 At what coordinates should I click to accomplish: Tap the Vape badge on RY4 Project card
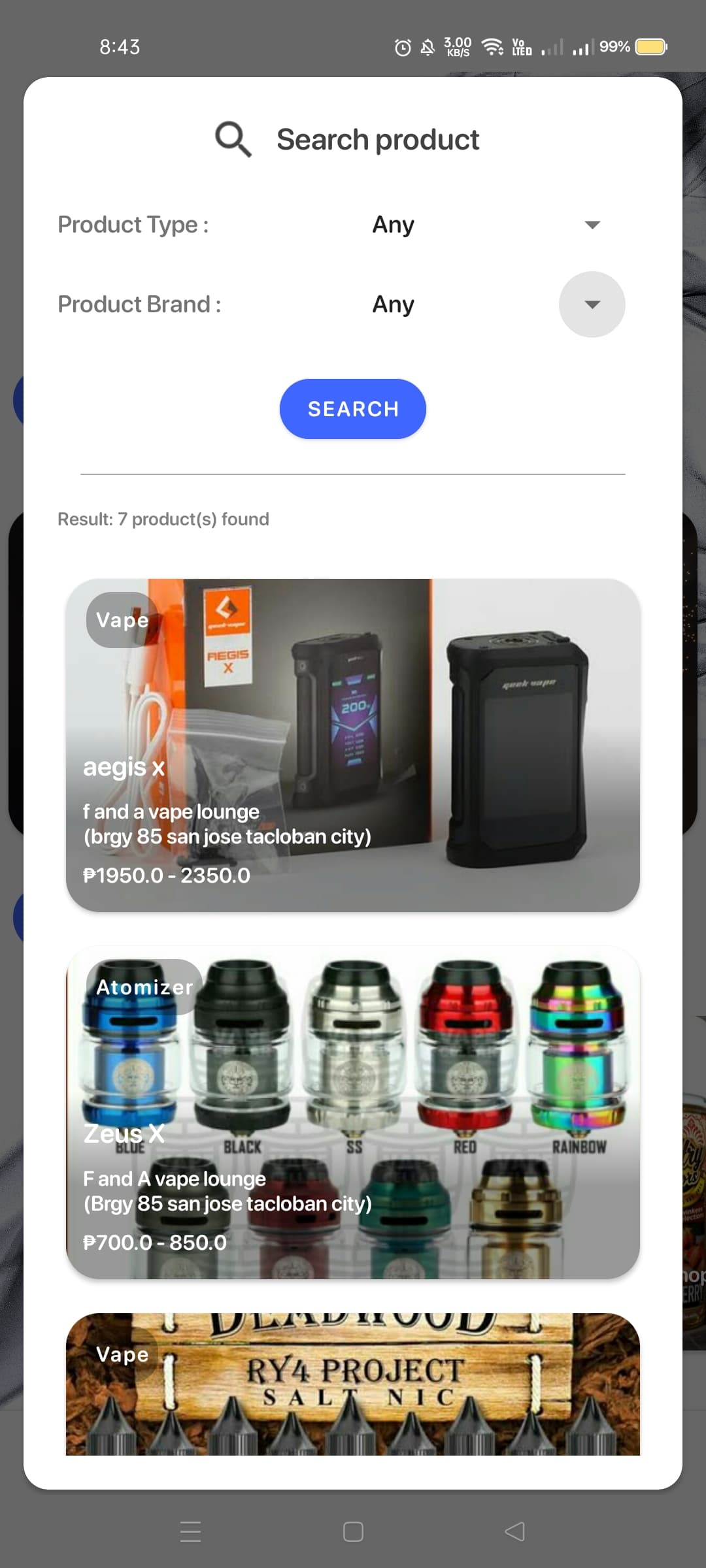(122, 1354)
